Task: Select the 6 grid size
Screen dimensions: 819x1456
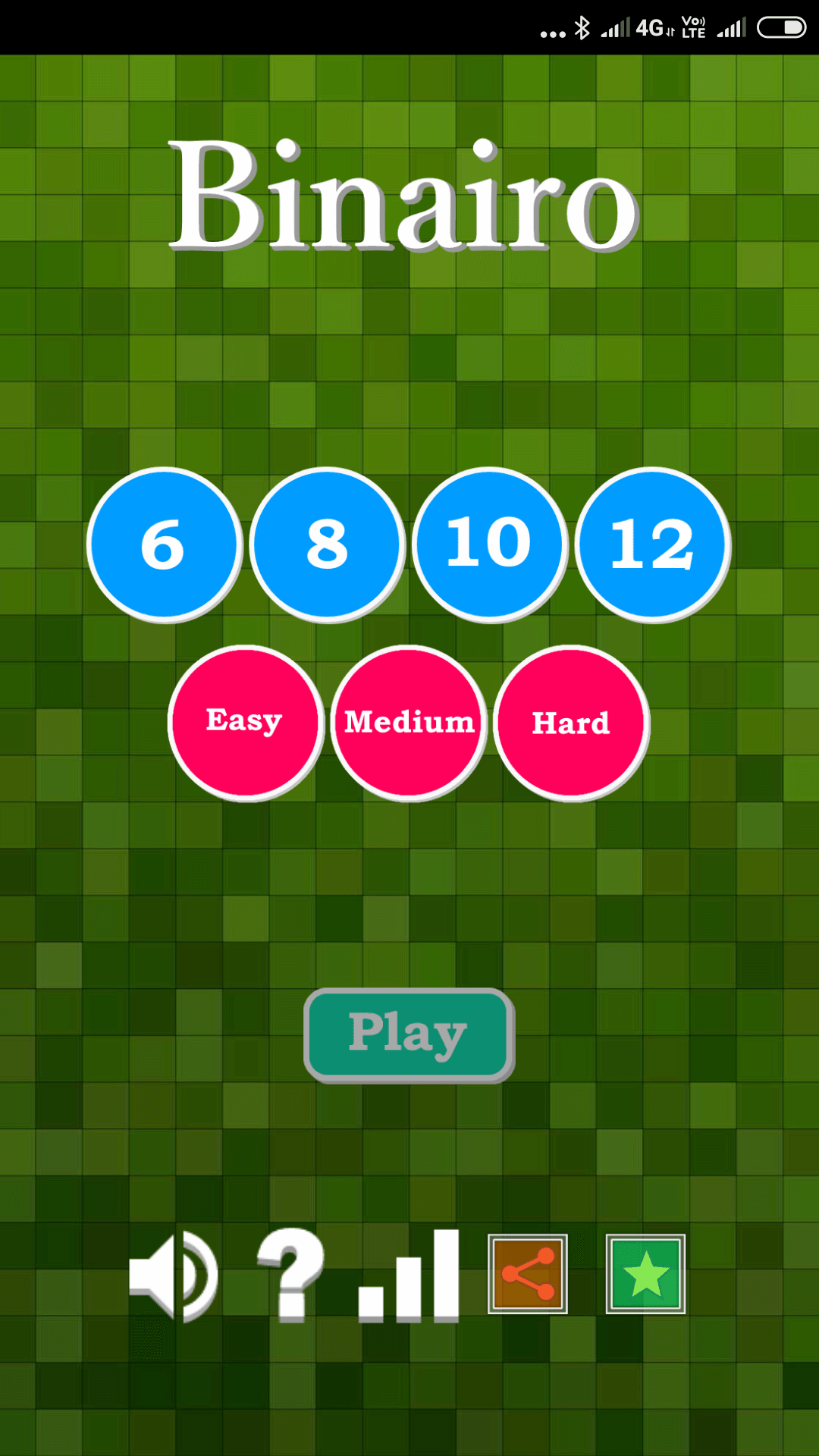Action: click(x=164, y=544)
